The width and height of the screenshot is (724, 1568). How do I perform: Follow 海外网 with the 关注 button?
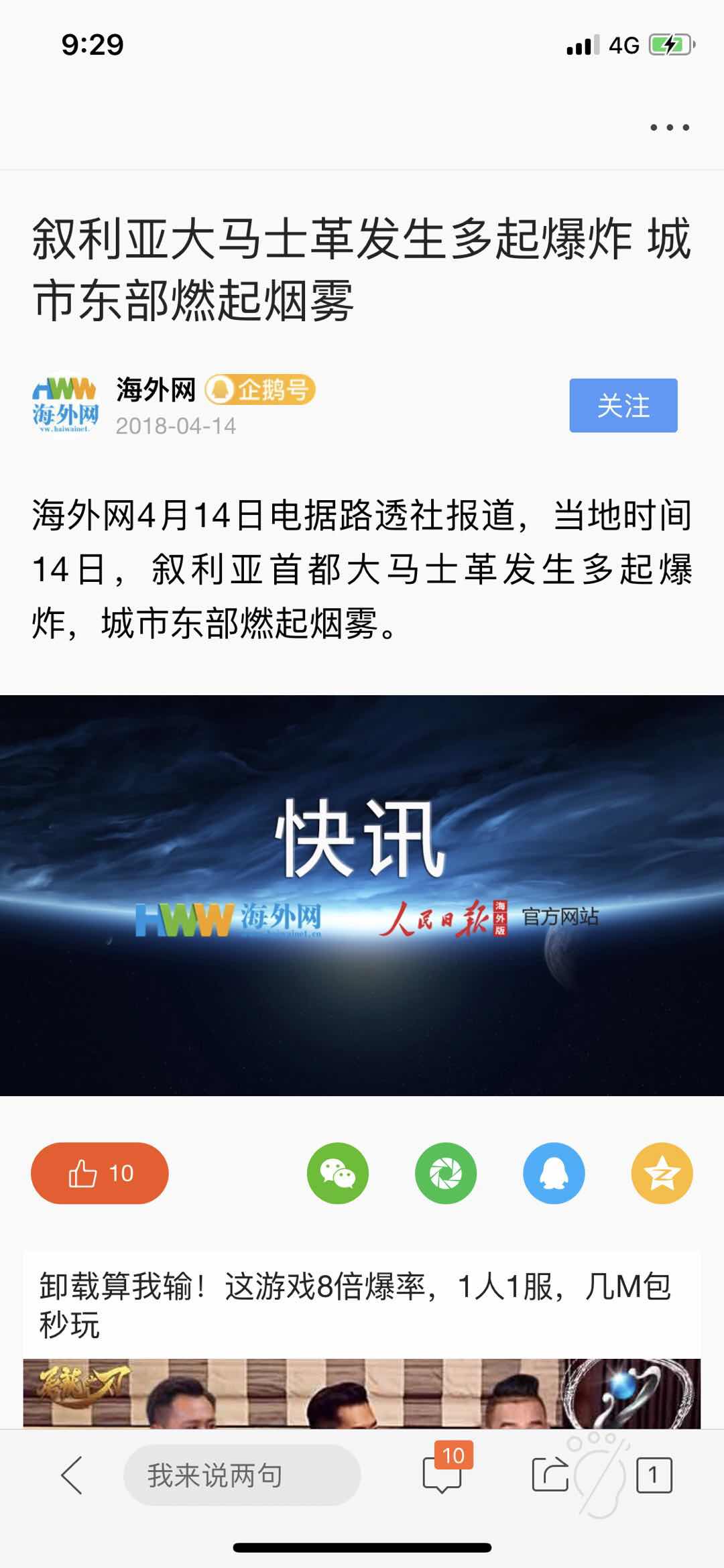(623, 406)
